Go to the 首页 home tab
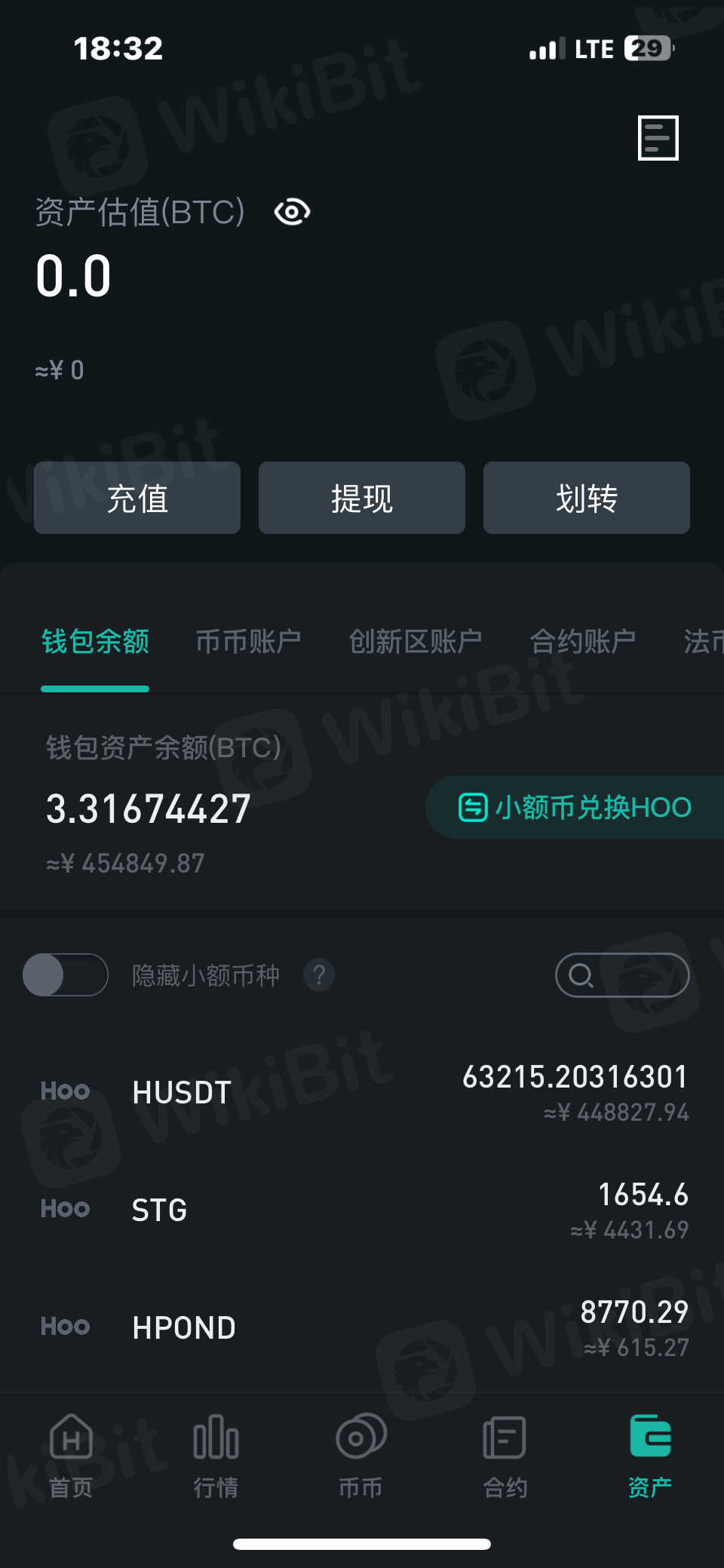This screenshot has height=1568, width=724. 71,1456
